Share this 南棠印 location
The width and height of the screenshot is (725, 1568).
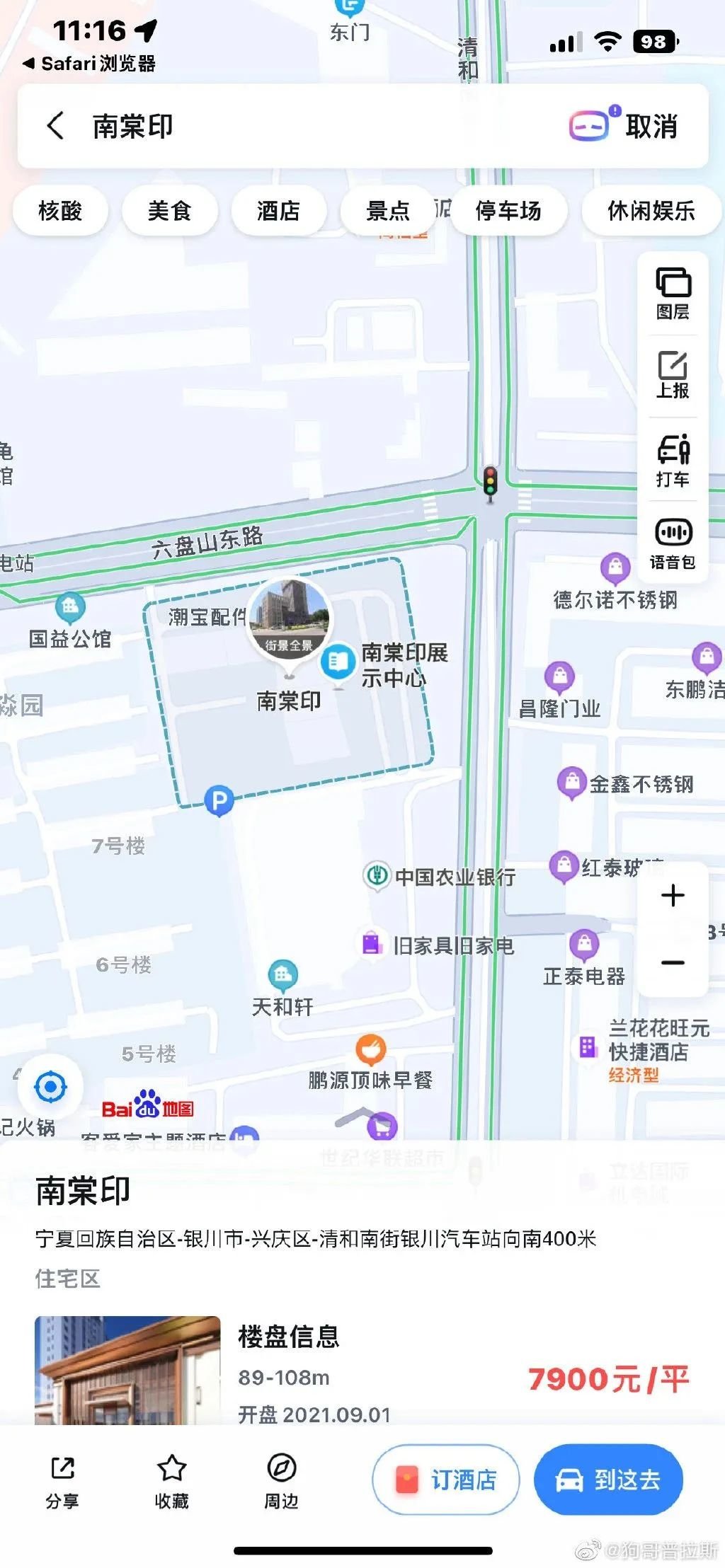click(x=62, y=1481)
